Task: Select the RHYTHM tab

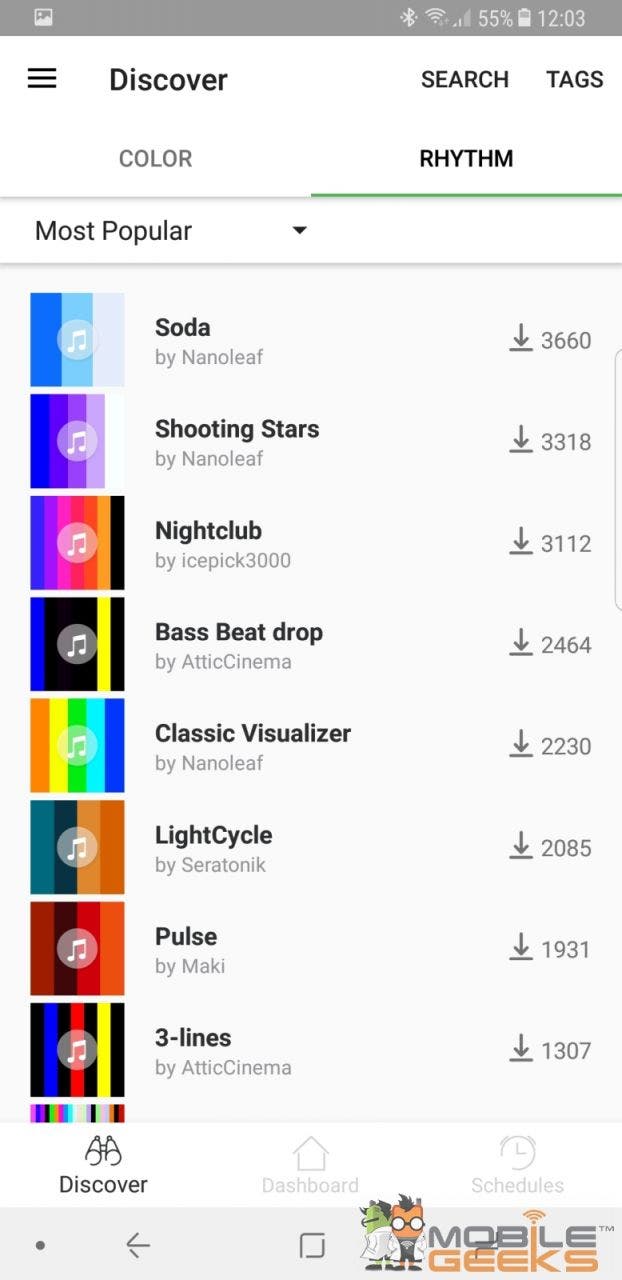Action: point(466,159)
